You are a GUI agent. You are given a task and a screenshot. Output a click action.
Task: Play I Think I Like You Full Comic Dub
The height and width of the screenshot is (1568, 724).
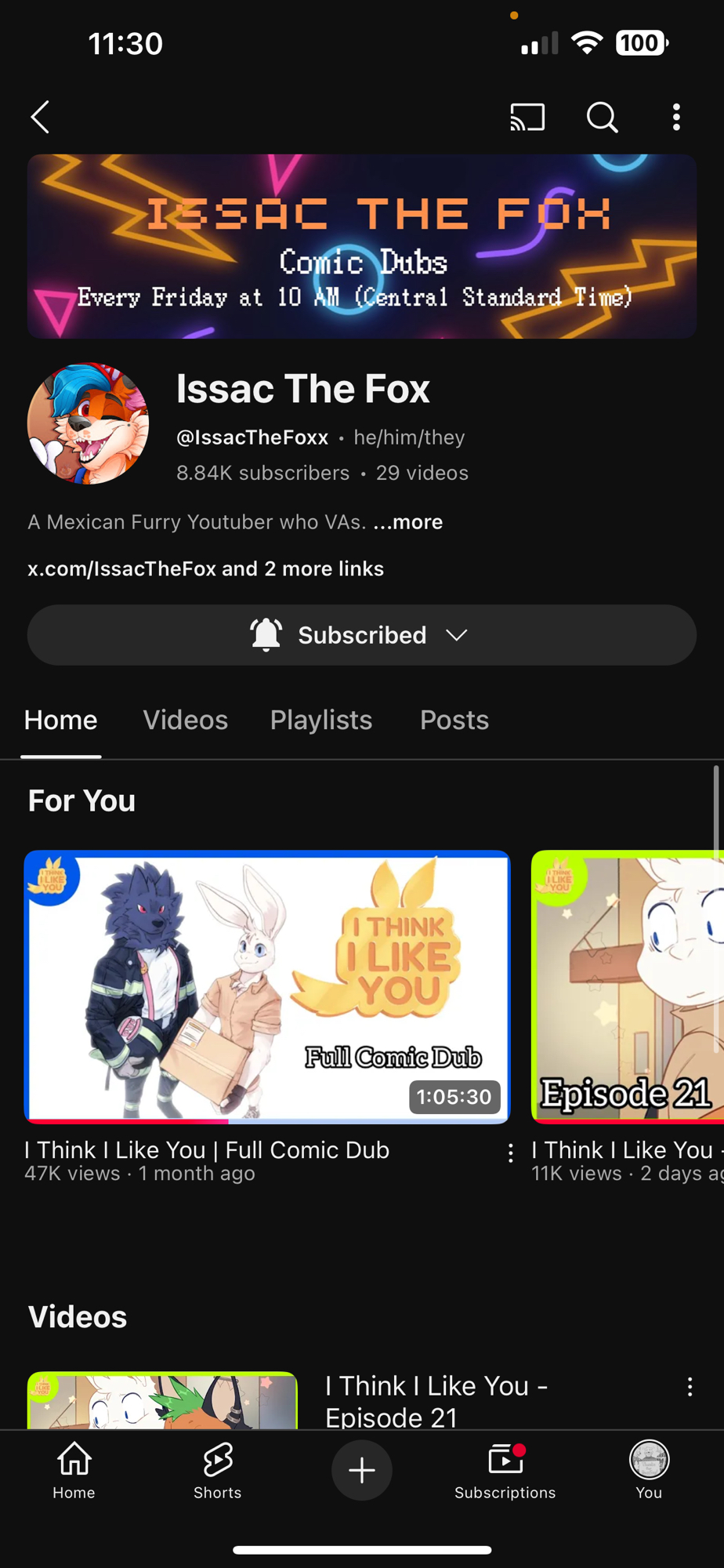267,986
